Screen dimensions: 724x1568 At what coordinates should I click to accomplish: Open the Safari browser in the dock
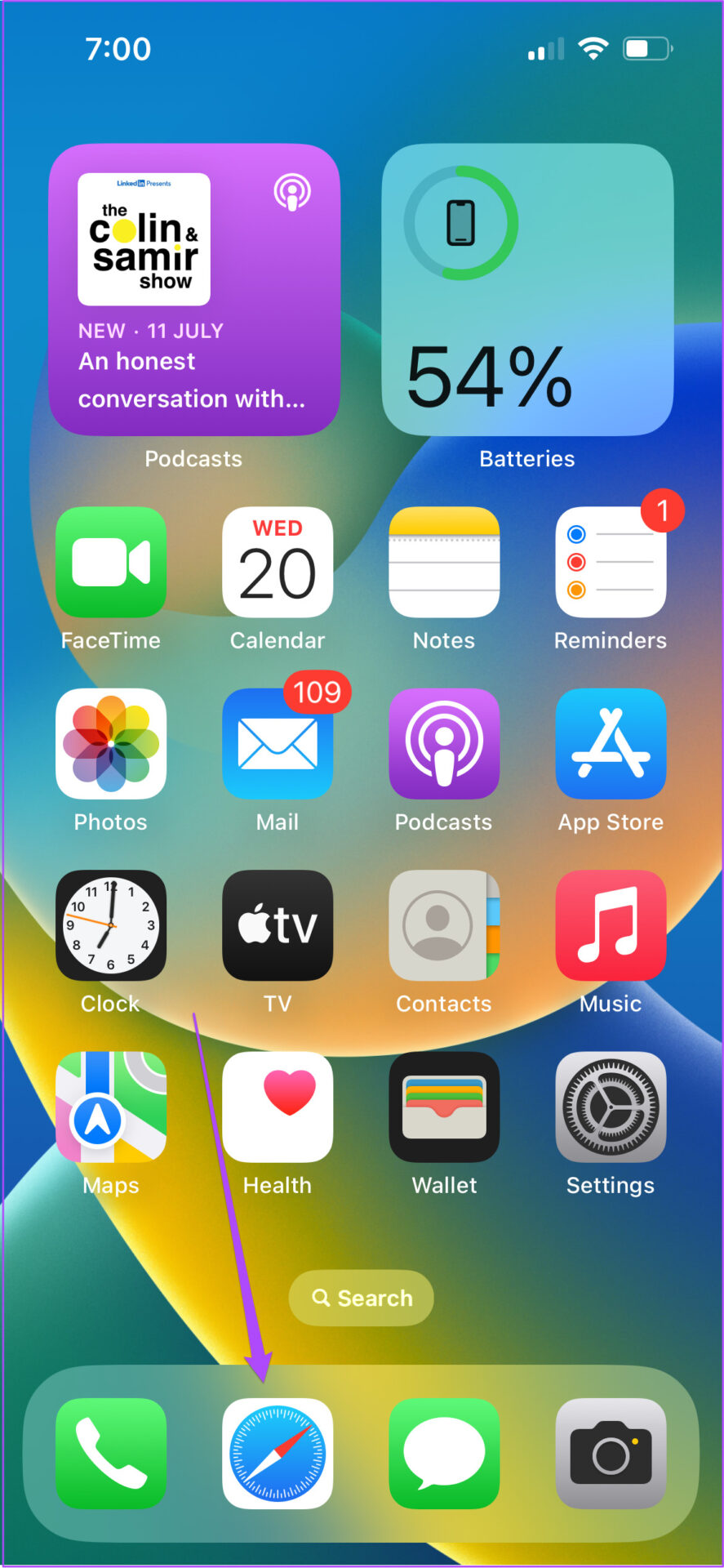point(278,1453)
